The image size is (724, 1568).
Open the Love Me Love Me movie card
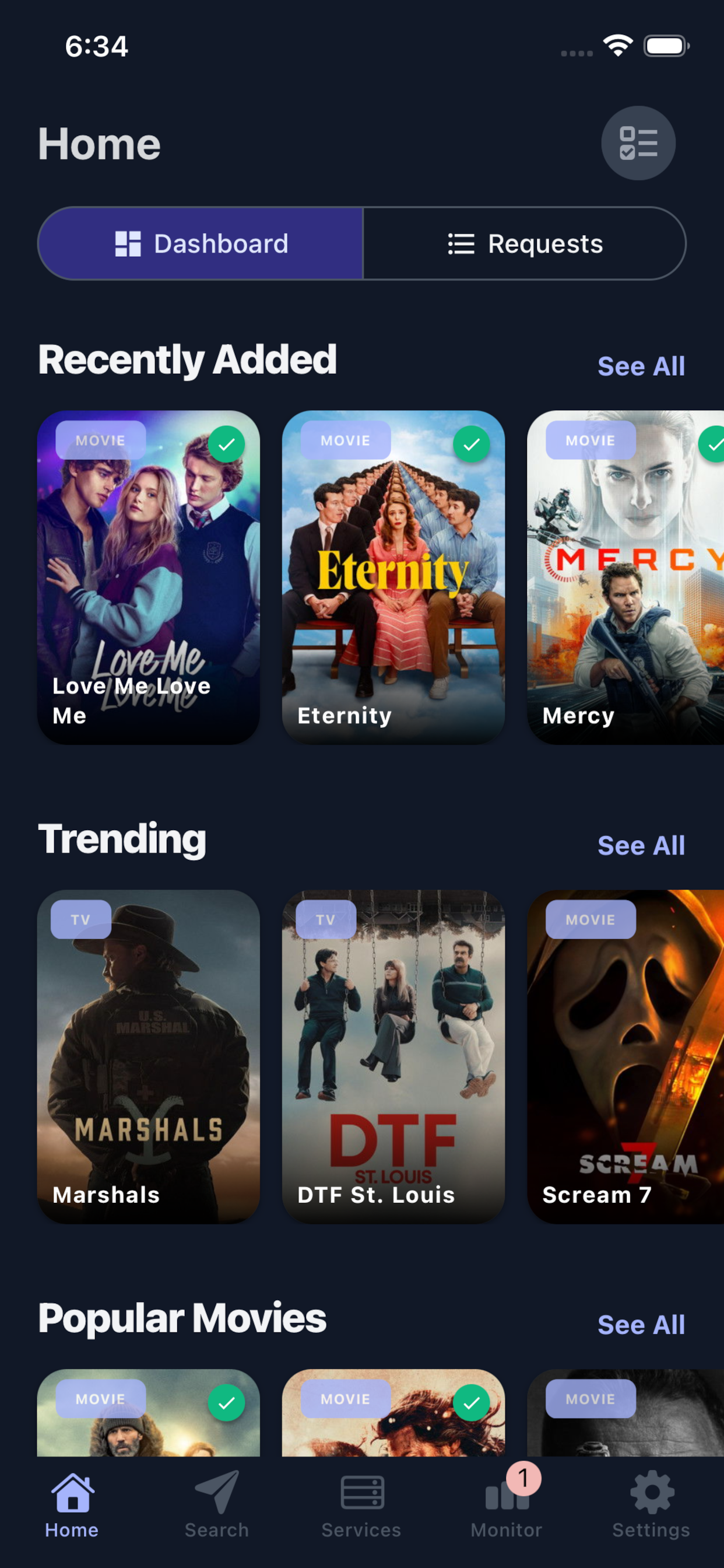tap(149, 577)
